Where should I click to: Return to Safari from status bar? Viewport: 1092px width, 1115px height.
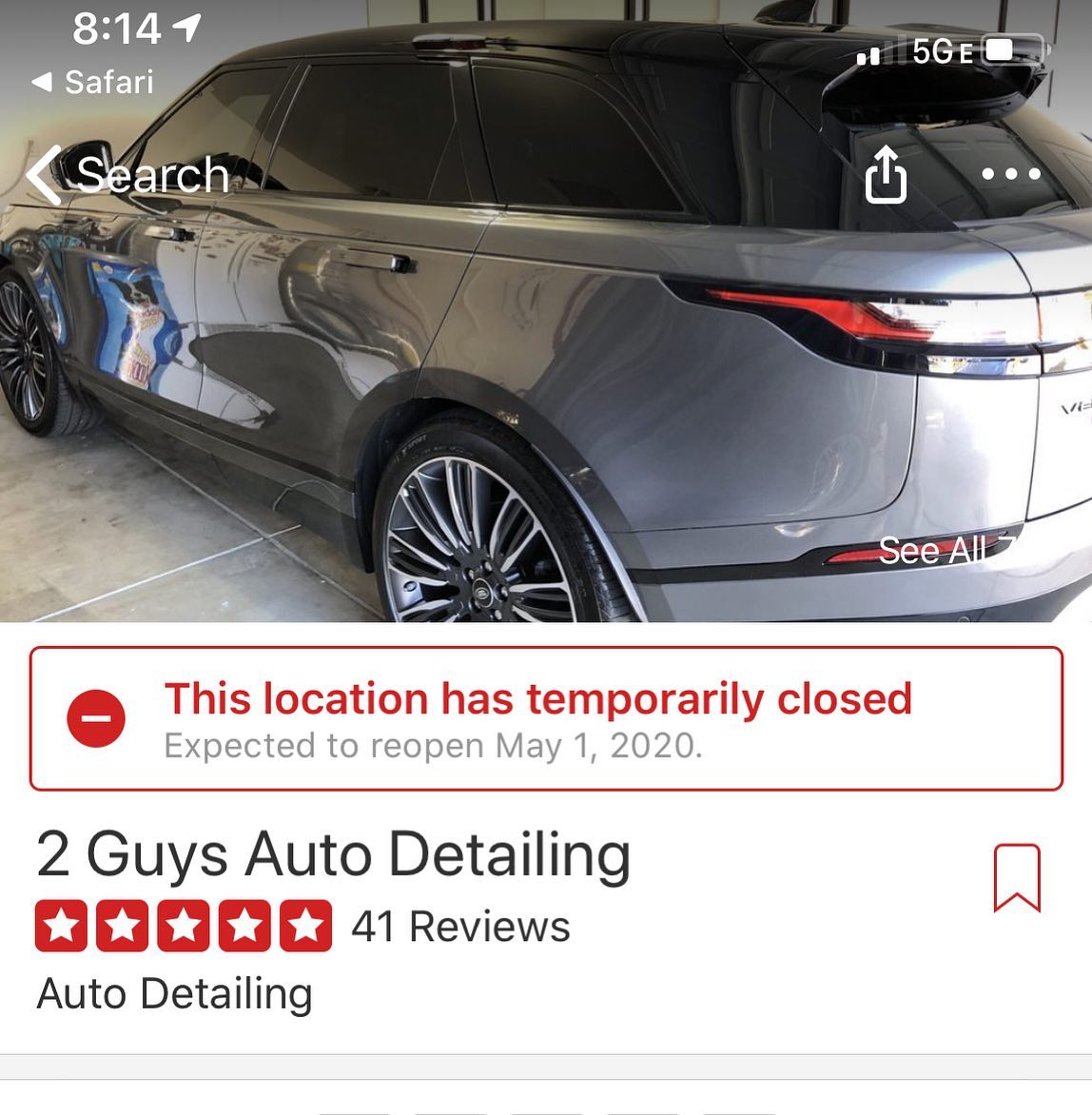tap(93, 83)
